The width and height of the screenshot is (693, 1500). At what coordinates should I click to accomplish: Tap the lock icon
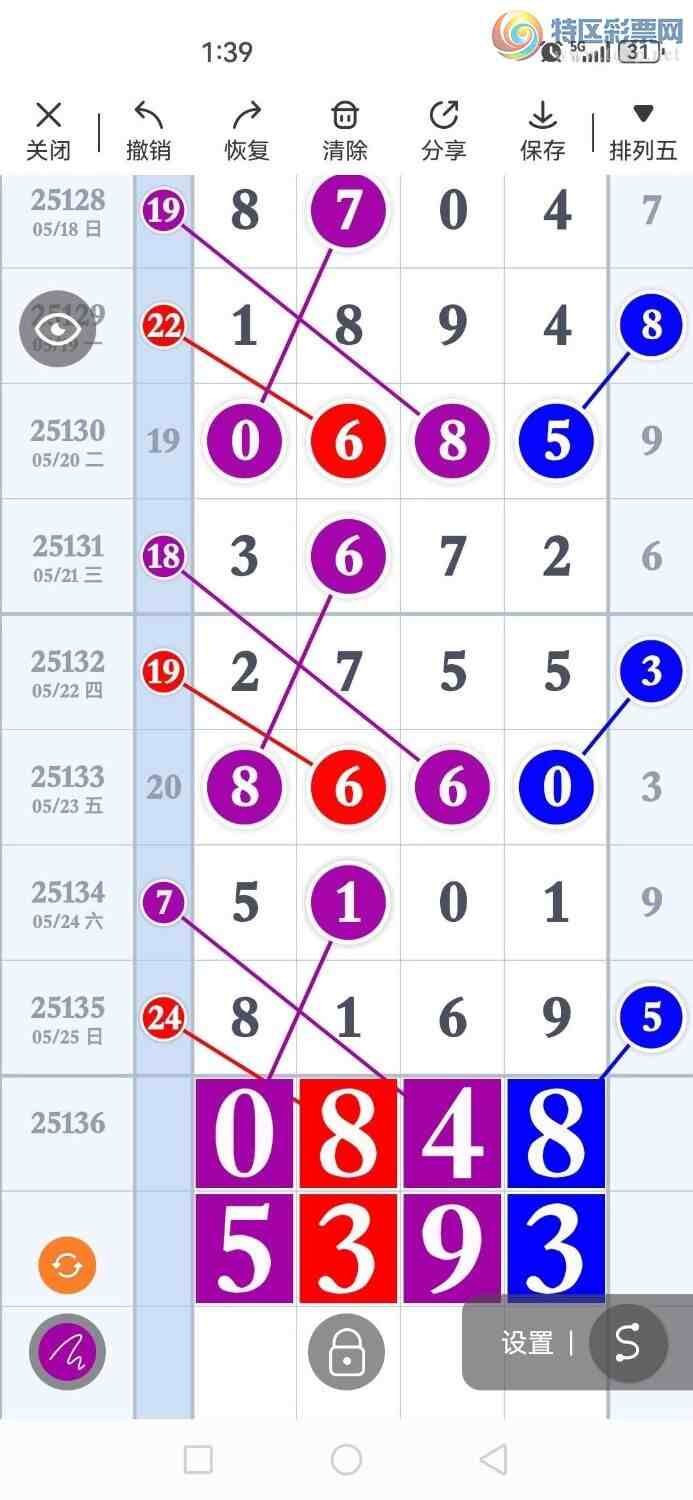pyautogui.click(x=346, y=1351)
